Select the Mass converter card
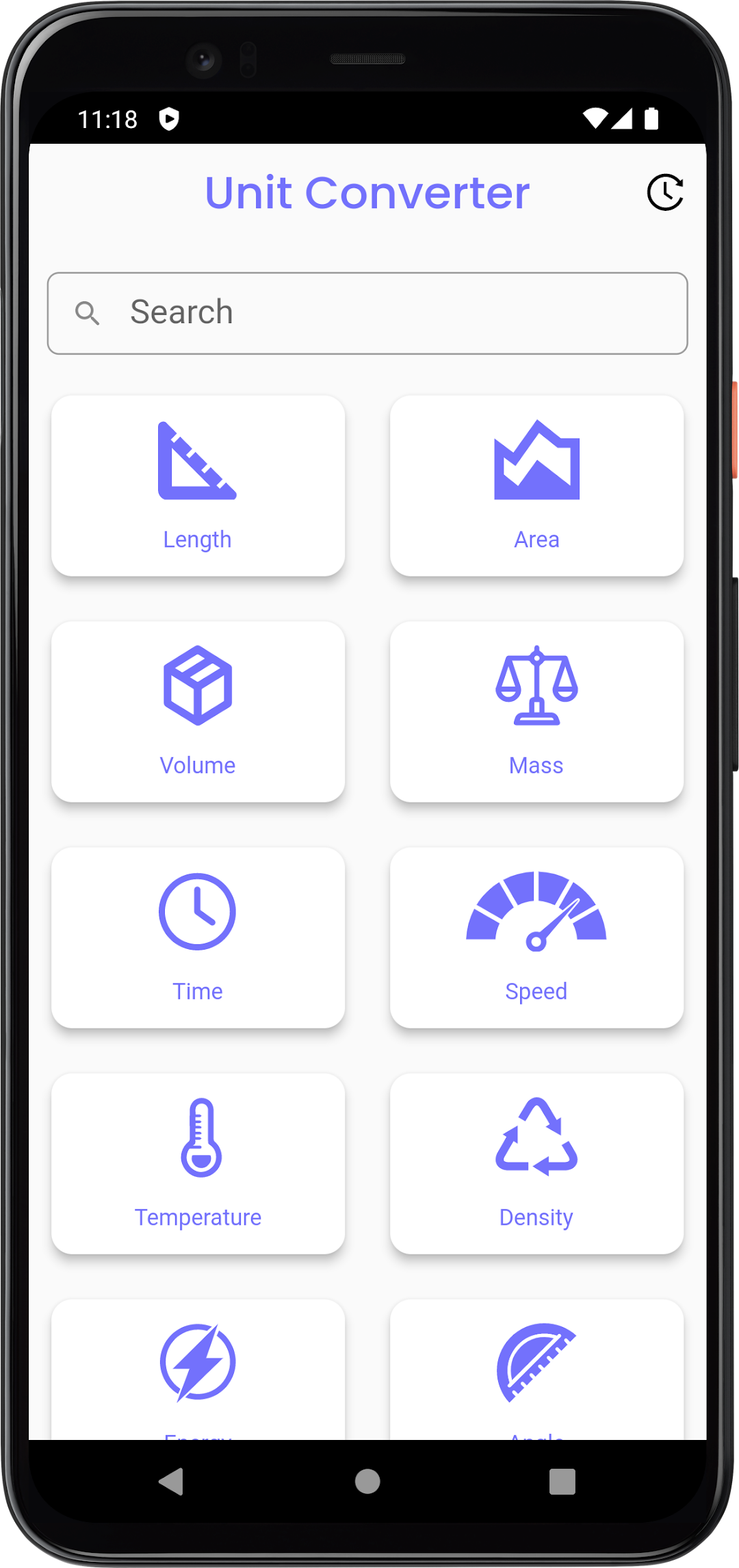Image resolution: width=739 pixels, height=1568 pixels. [x=536, y=711]
